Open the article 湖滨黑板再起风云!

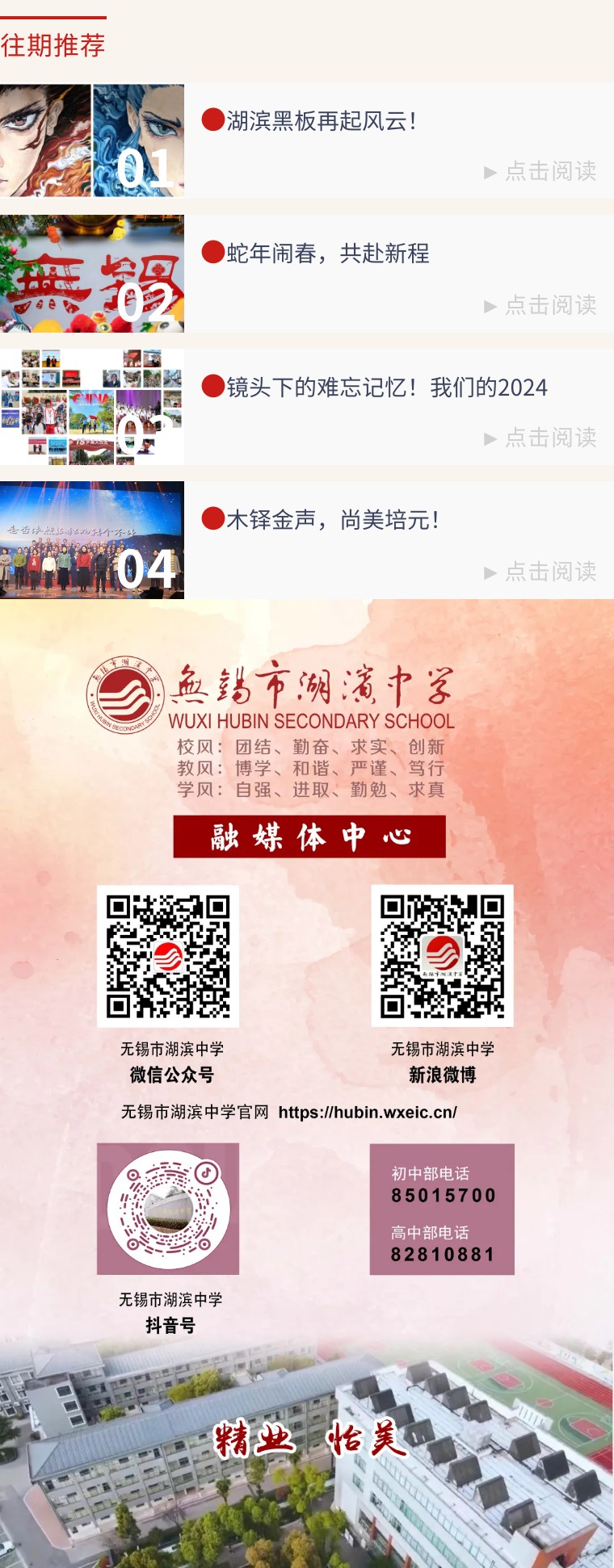pos(322,121)
